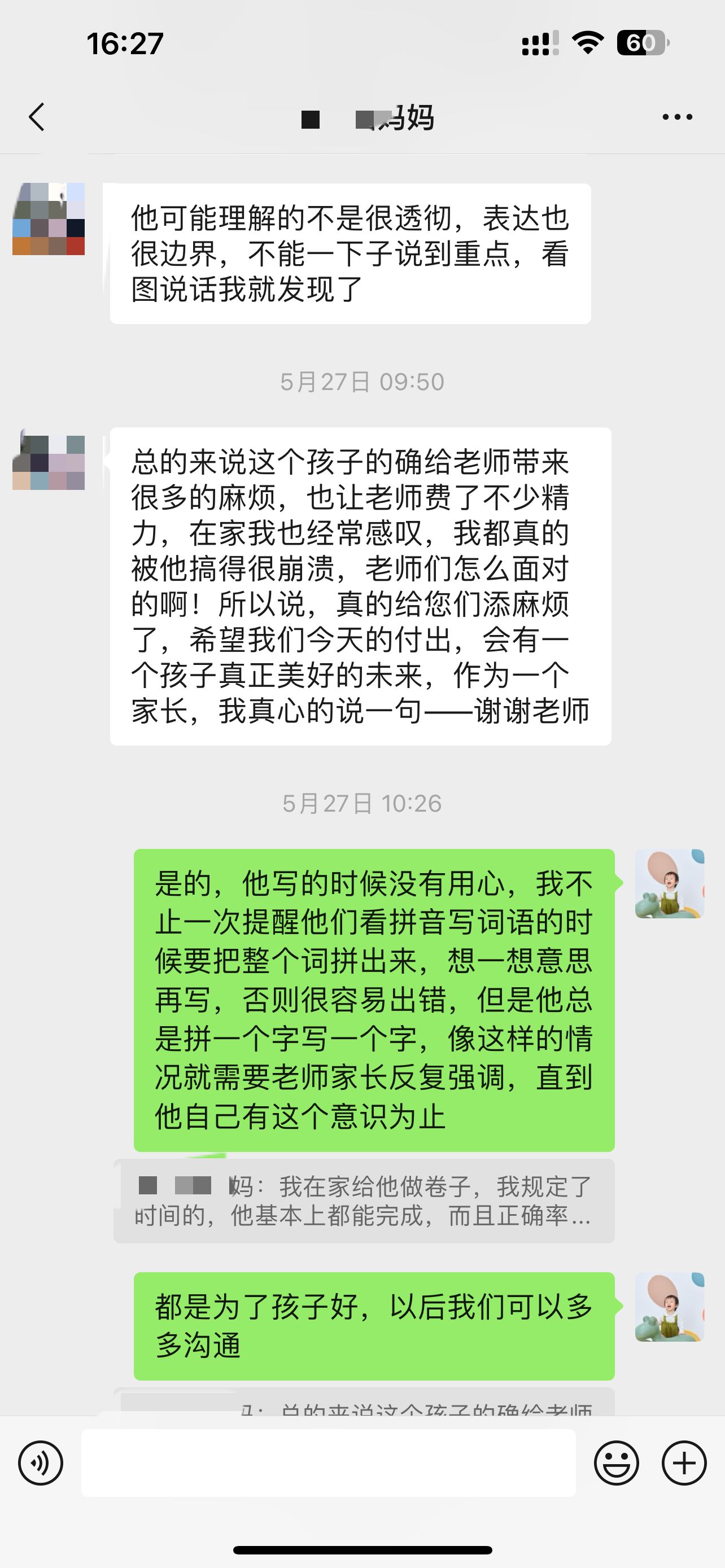
Task: Tap the contact avatar beside 总的来说 message
Action: pyautogui.click(x=49, y=462)
